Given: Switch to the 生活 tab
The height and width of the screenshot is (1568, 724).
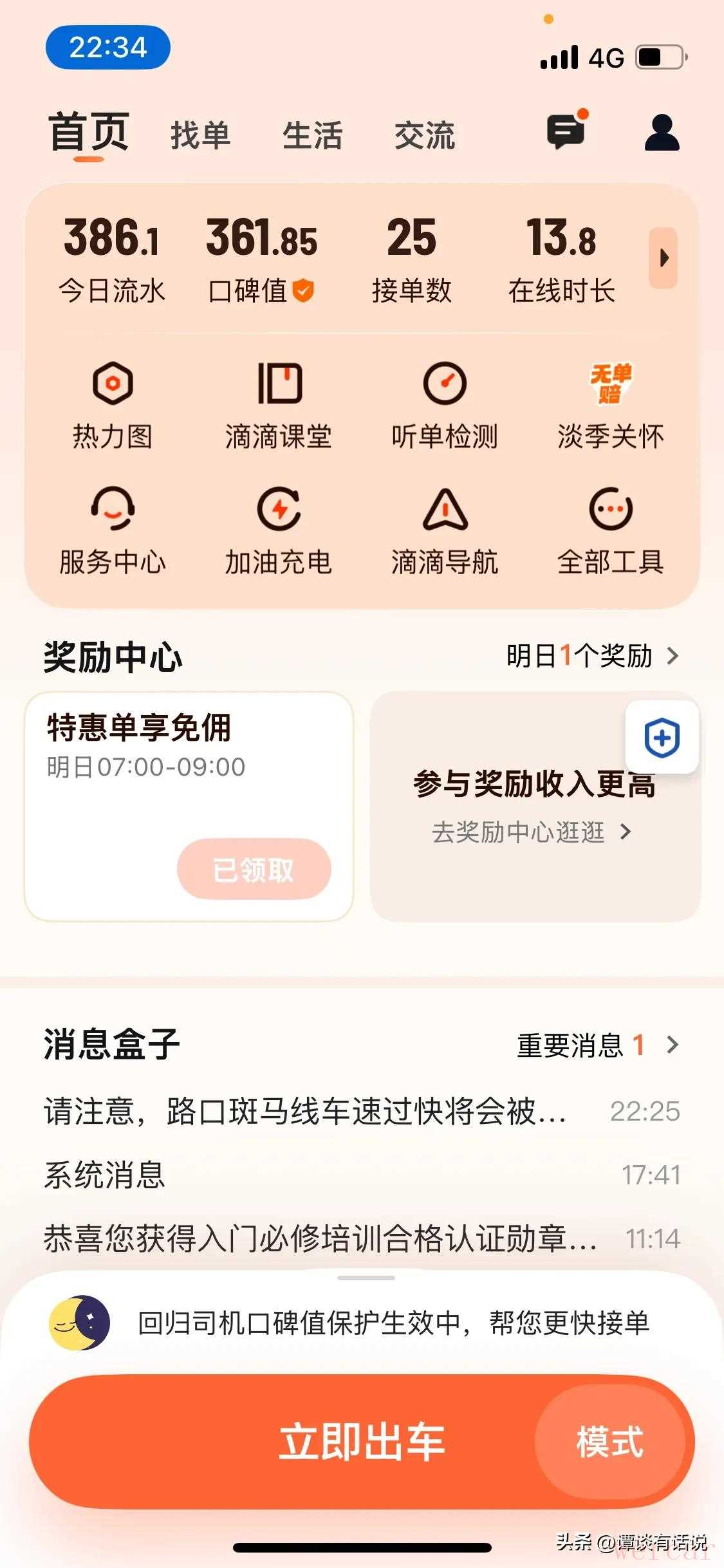Looking at the screenshot, I should (x=312, y=136).
